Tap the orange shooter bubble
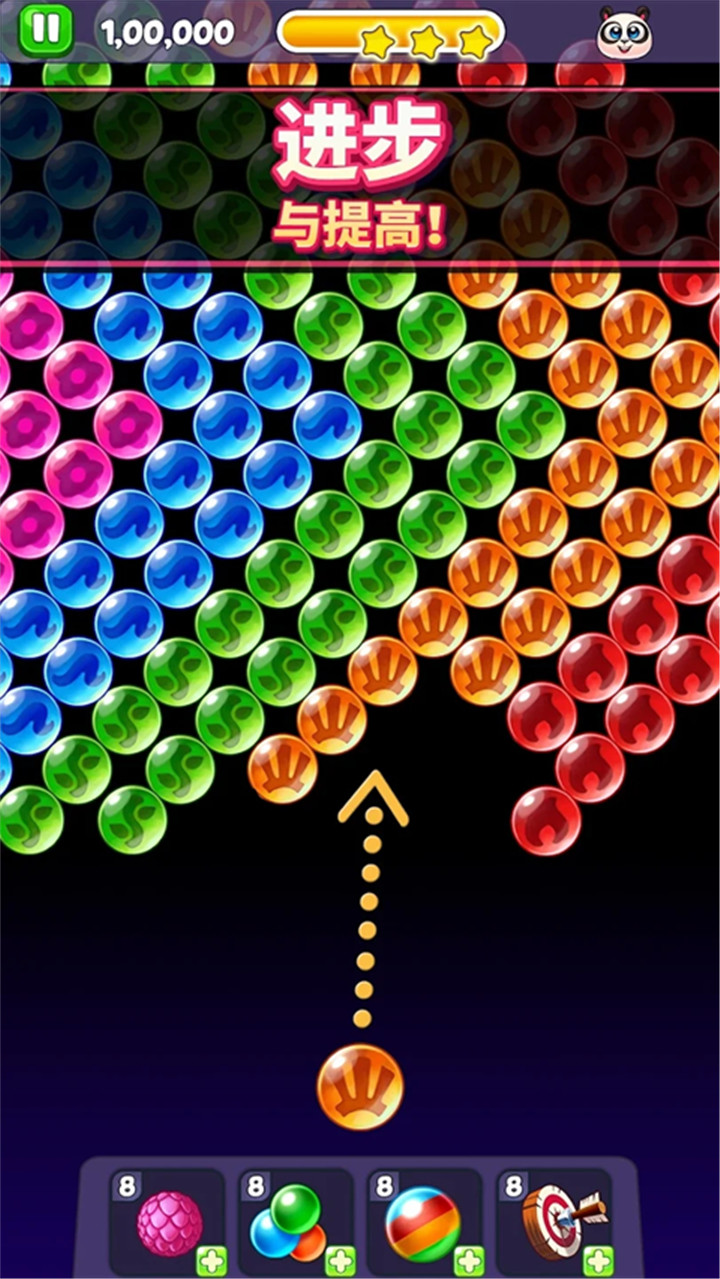720x1279 pixels. 360,1087
